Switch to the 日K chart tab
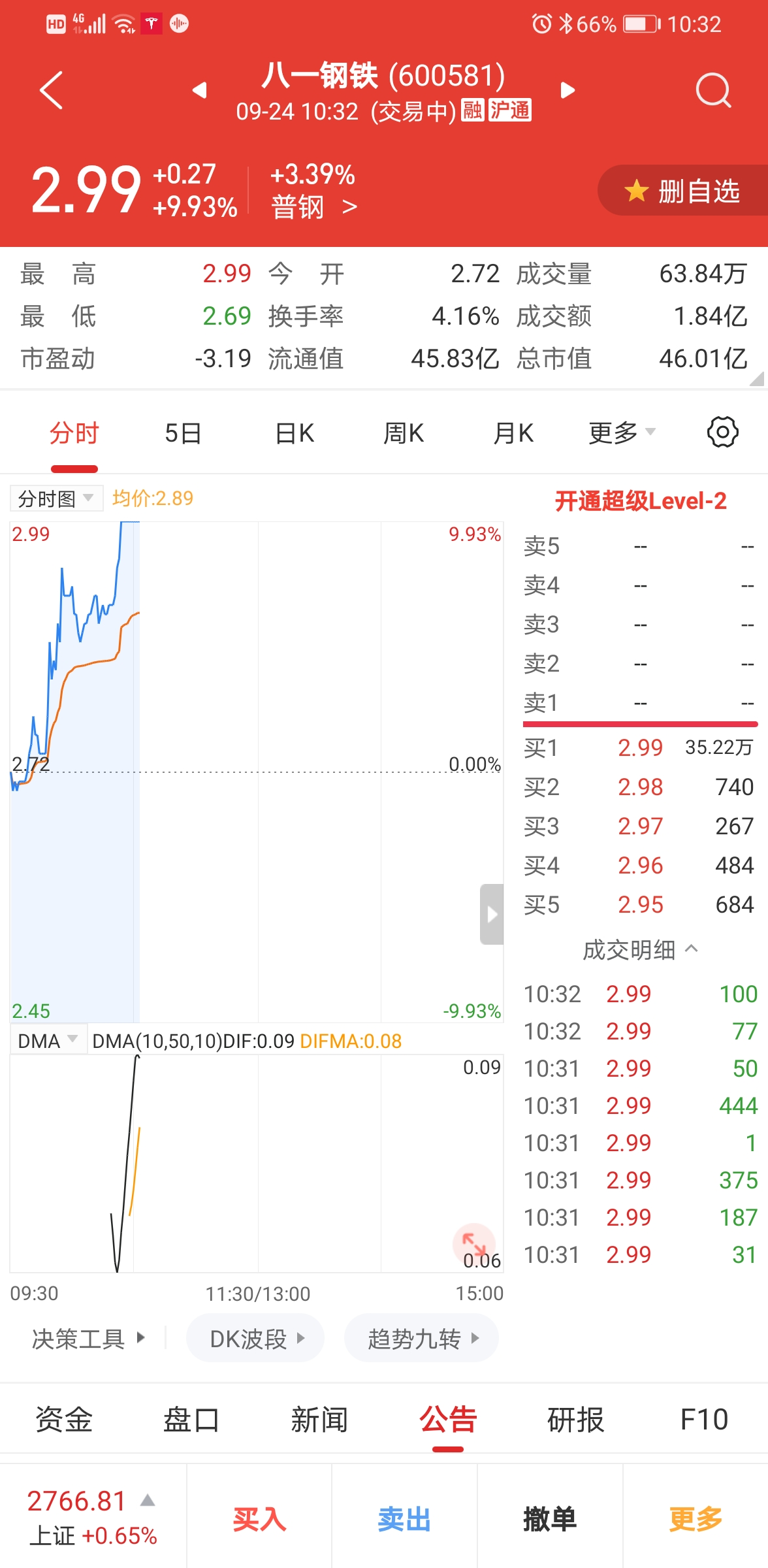768x1568 pixels. click(x=295, y=433)
